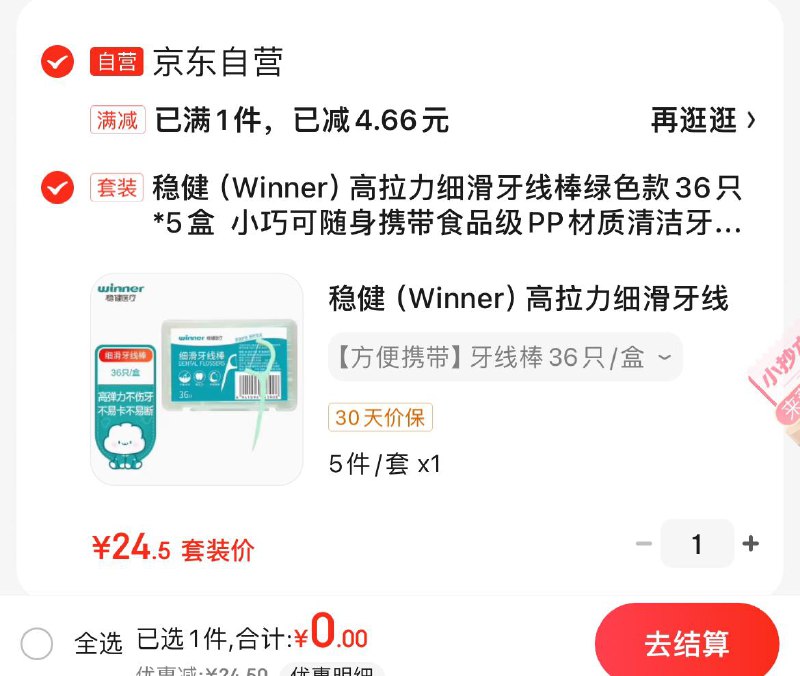Decrease quantity with the minus button
This screenshot has height=676, width=800.
[x=644, y=544]
